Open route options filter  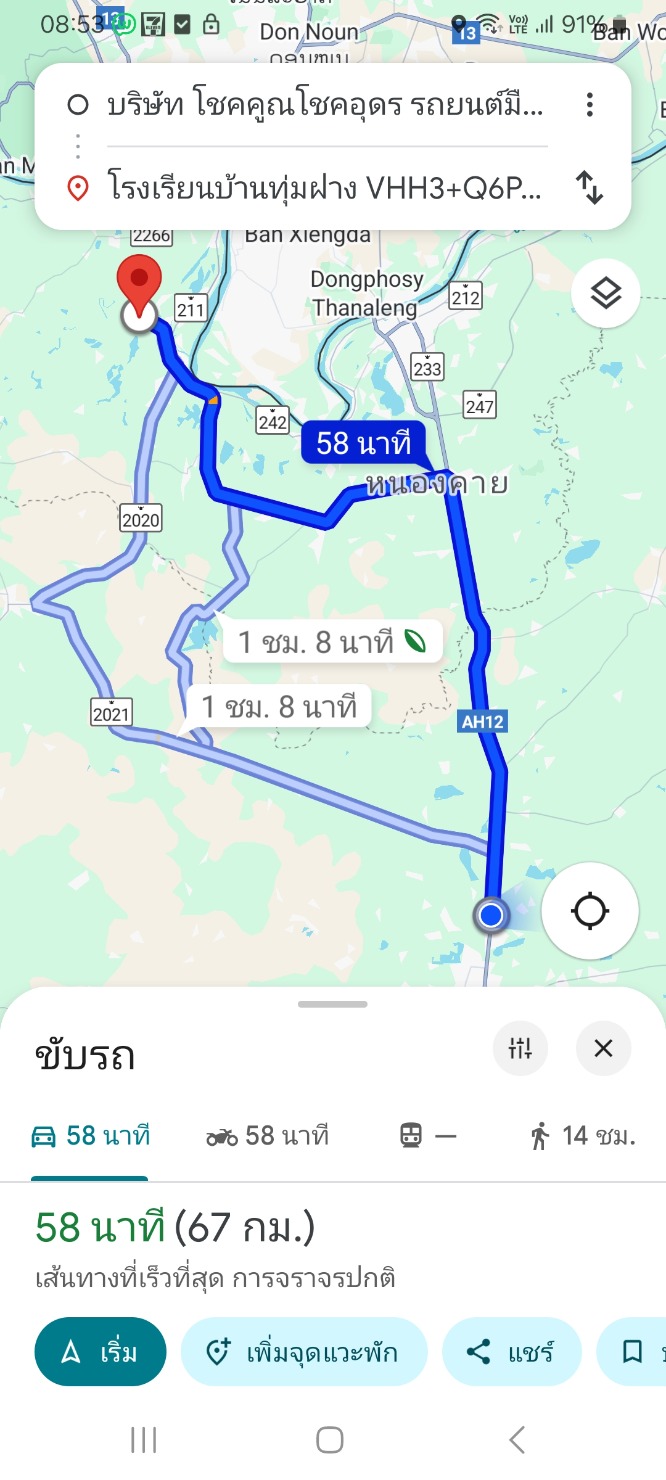[x=520, y=1048]
